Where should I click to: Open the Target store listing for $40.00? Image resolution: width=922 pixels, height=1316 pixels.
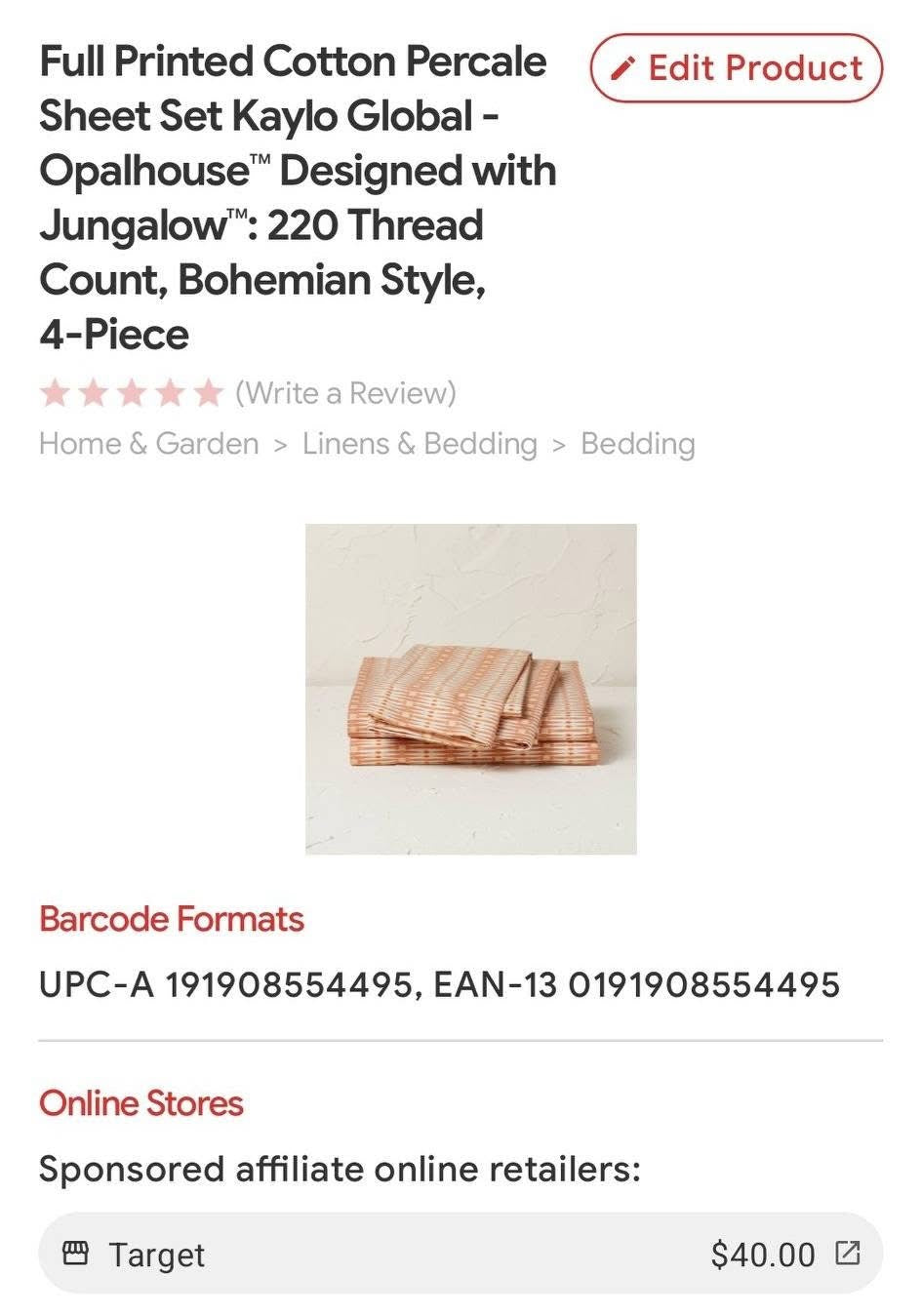click(x=461, y=1254)
